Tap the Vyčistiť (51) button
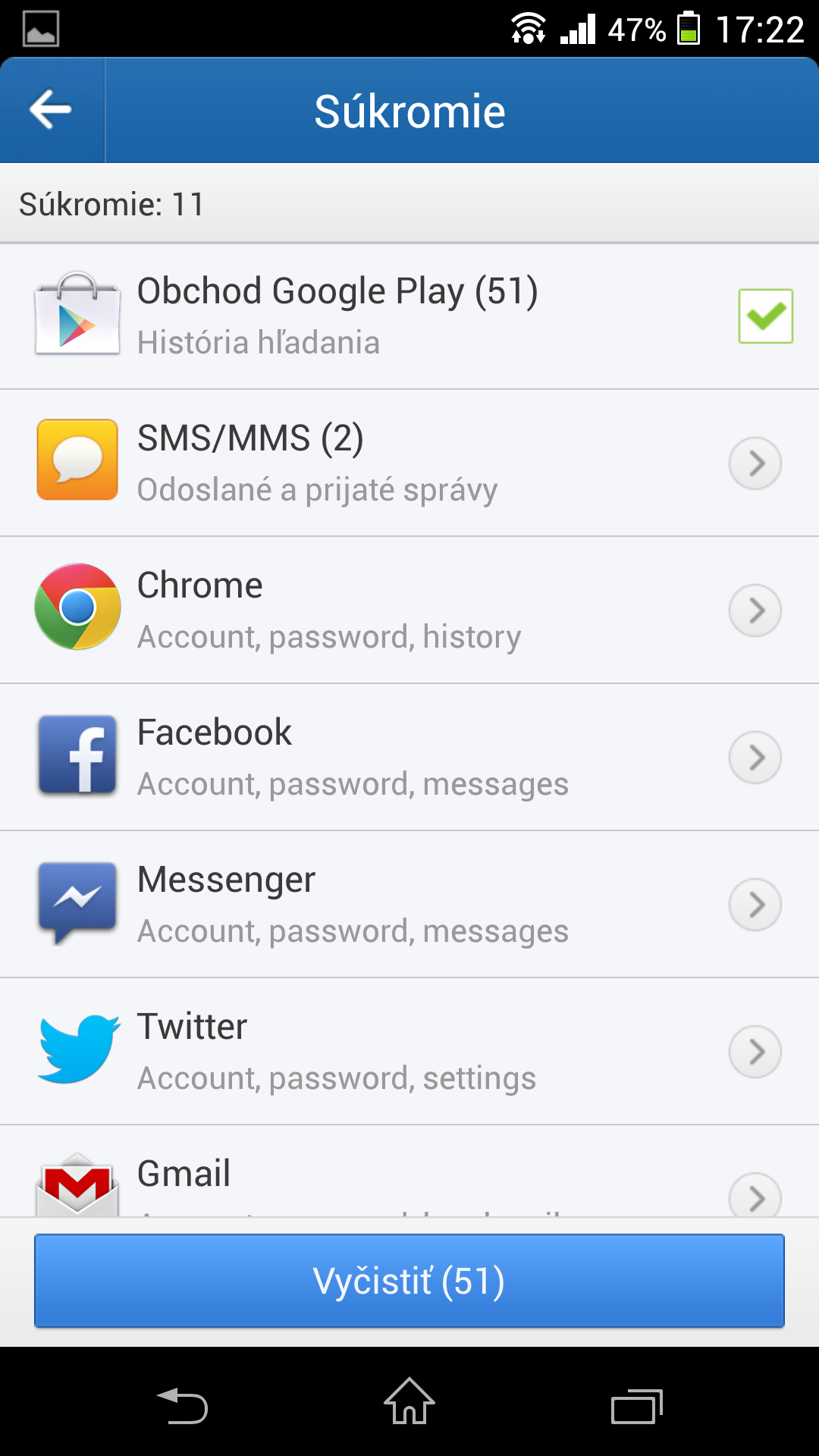This screenshot has height=1456, width=819. 409,1281
